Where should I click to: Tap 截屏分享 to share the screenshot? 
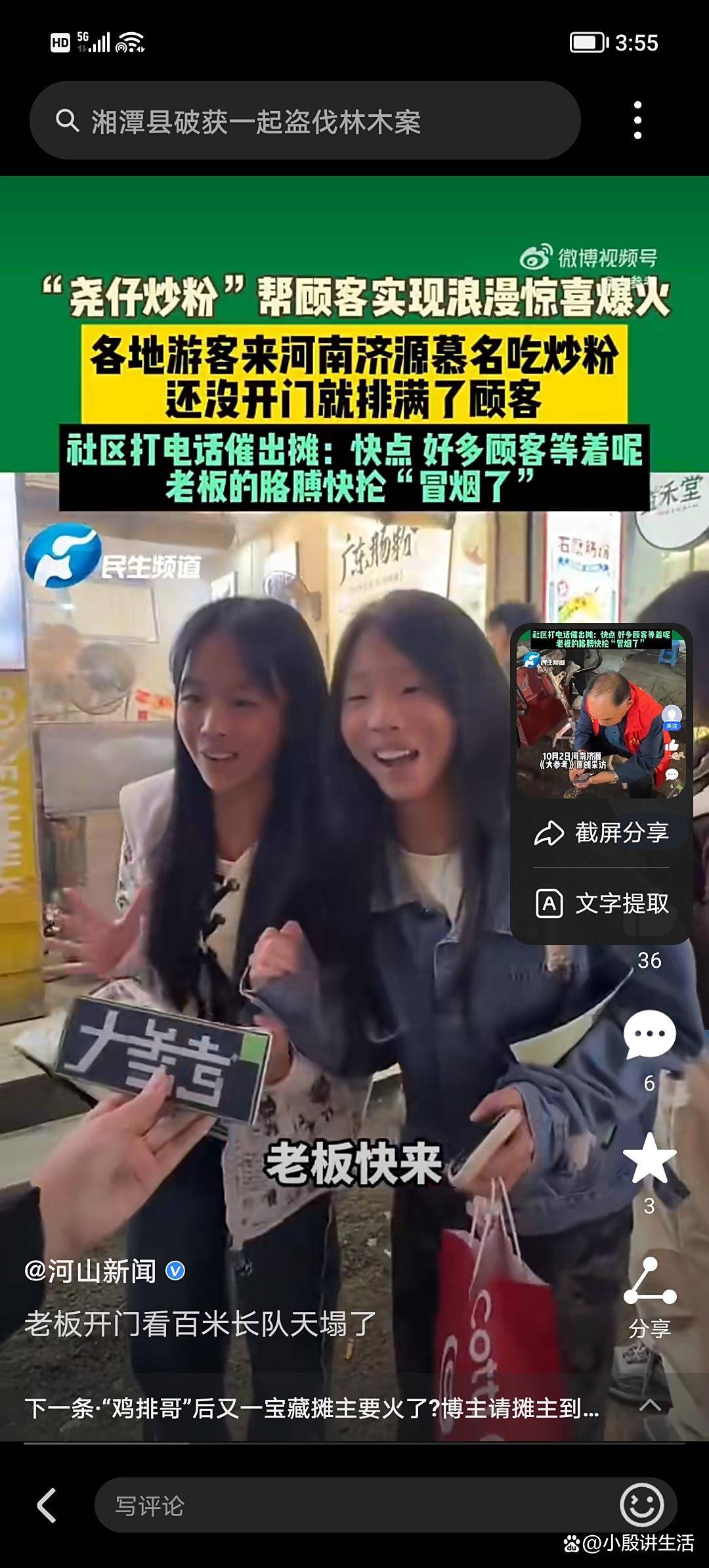click(x=601, y=833)
